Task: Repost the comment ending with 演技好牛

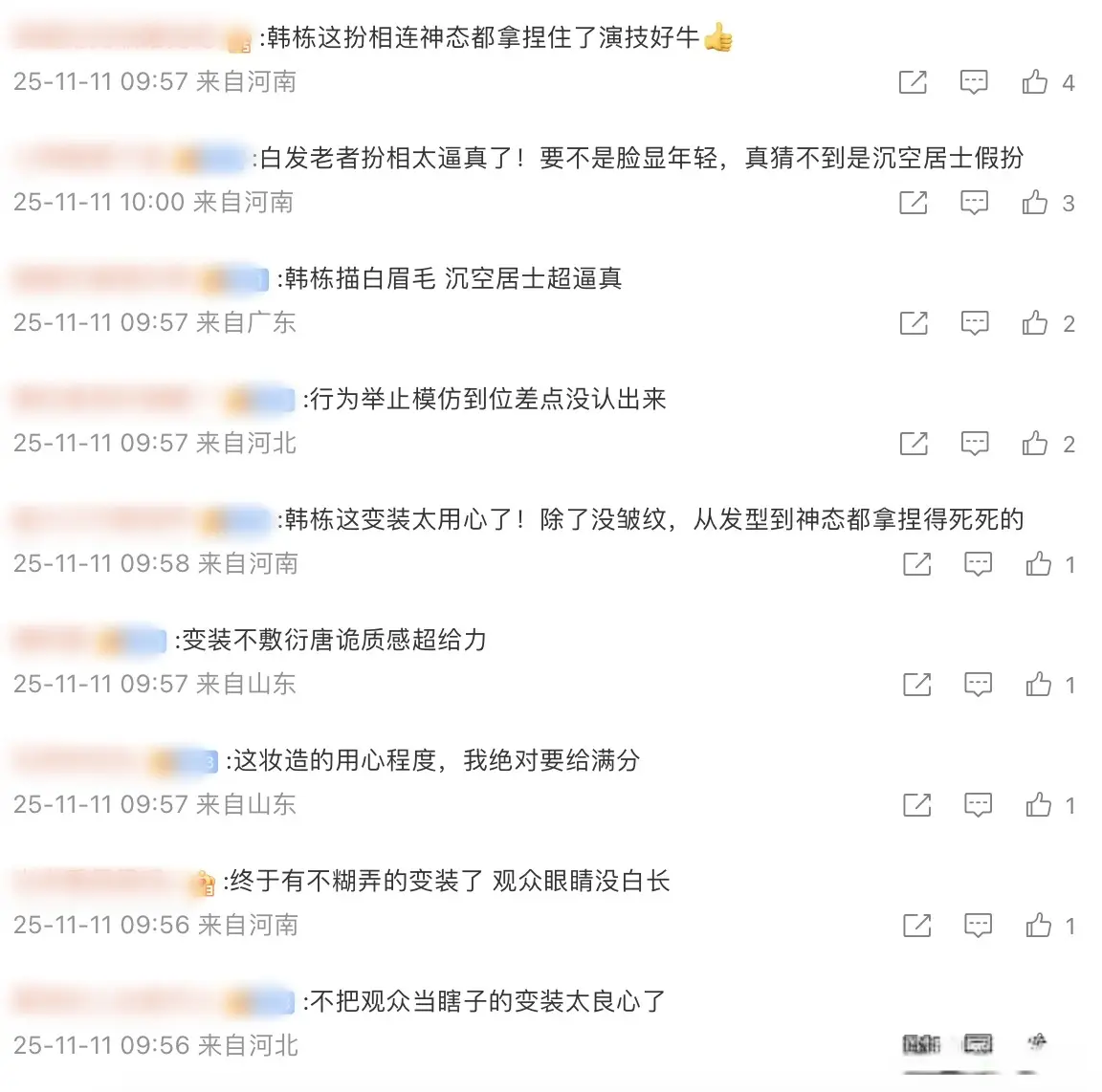Action: (913, 82)
